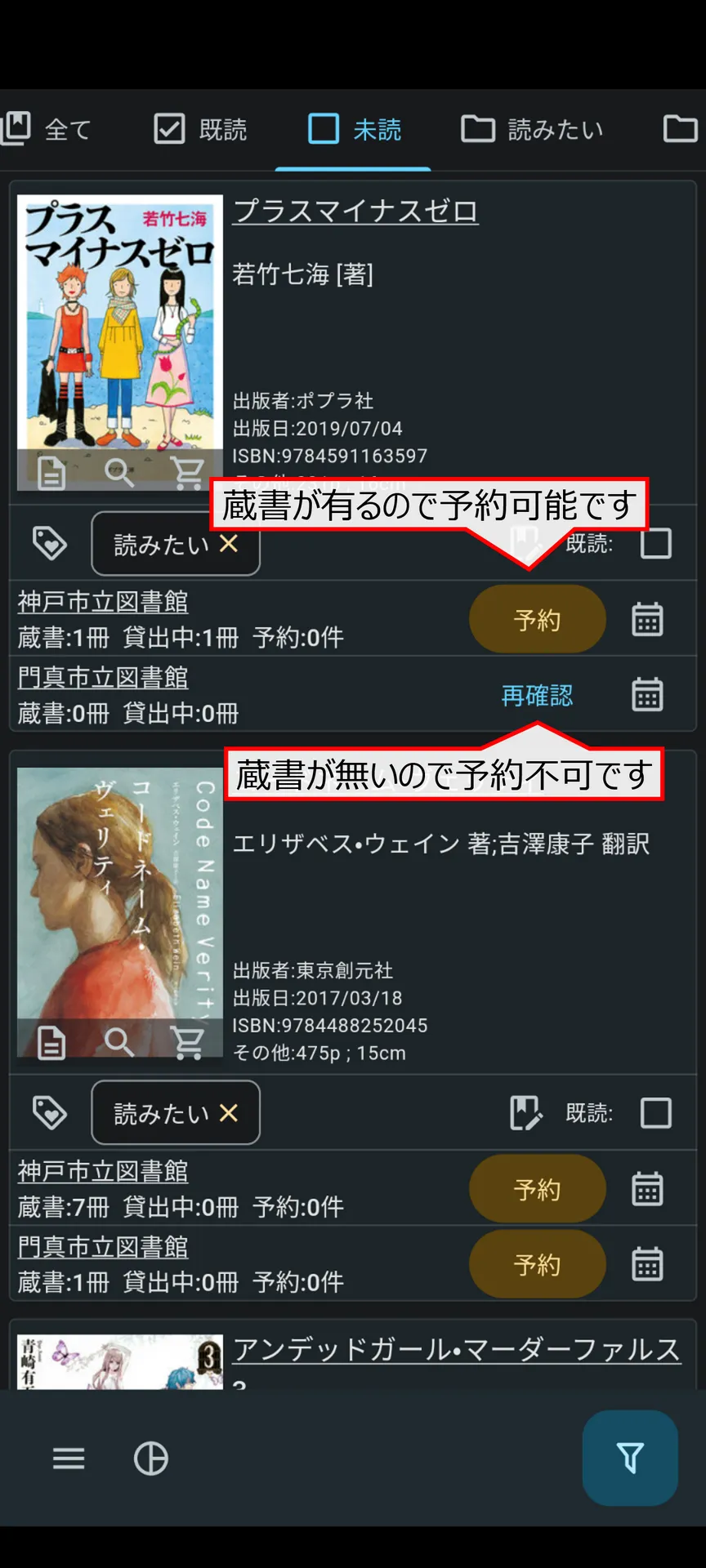Open アンデッドガール・マーダーファルス title link

tap(457, 1349)
